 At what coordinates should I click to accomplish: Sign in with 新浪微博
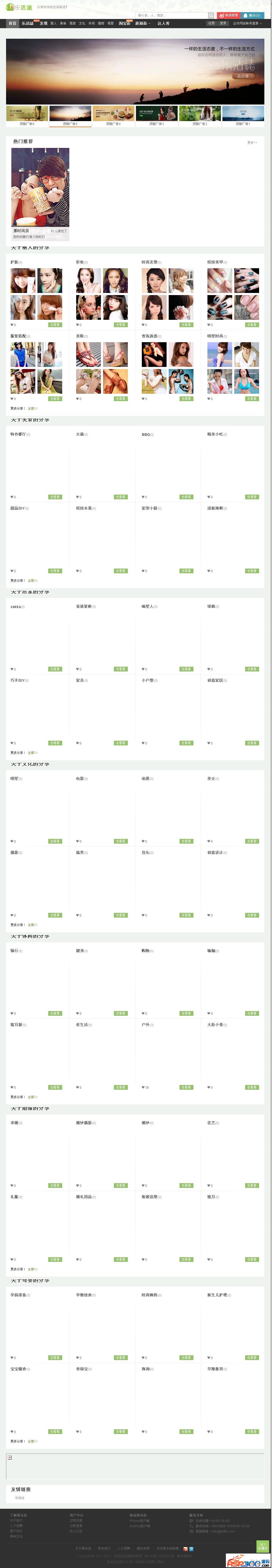pos(229,15)
